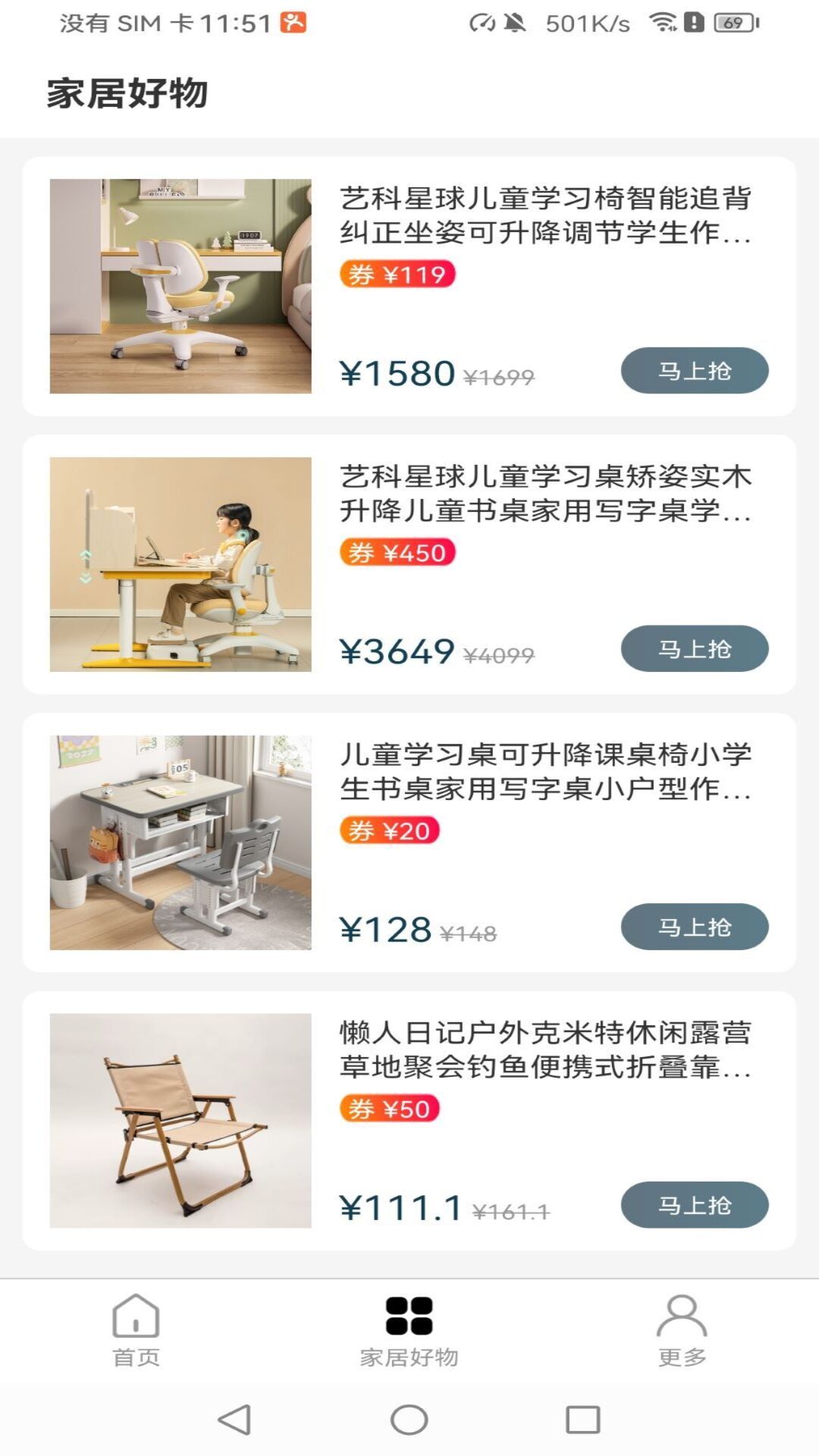
Task: Go to the 更多 tab
Action: (x=682, y=1331)
